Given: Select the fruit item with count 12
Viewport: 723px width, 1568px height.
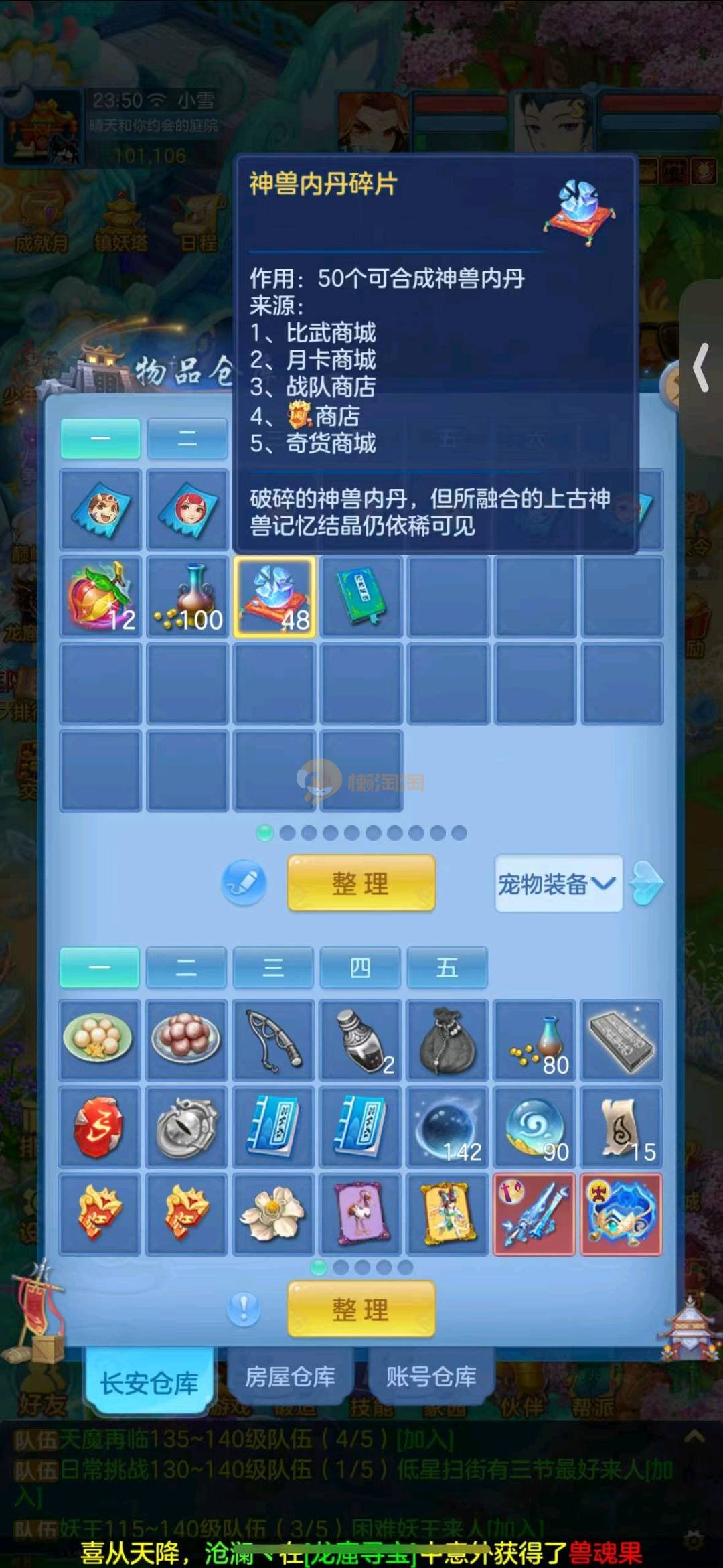Looking at the screenshot, I should [x=100, y=596].
